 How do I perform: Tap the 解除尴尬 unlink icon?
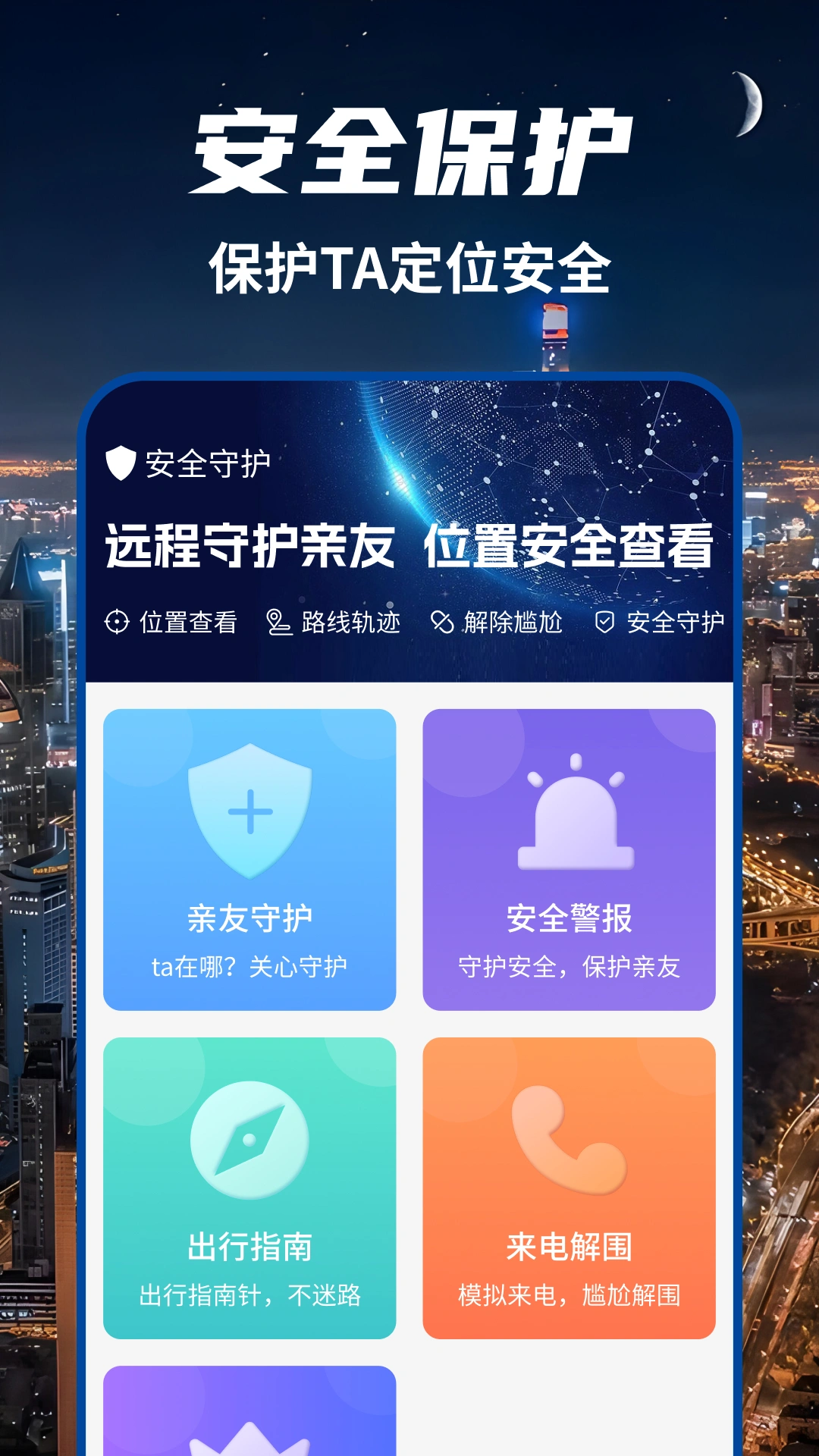click(442, 622)
